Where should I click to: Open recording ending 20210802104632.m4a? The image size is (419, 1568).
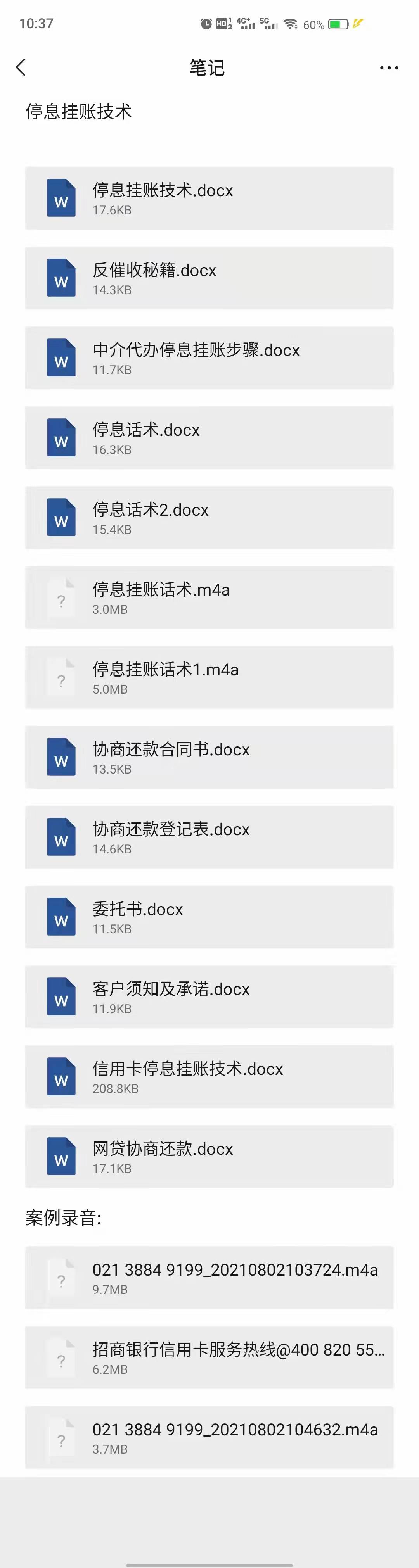click(209, 1437)
